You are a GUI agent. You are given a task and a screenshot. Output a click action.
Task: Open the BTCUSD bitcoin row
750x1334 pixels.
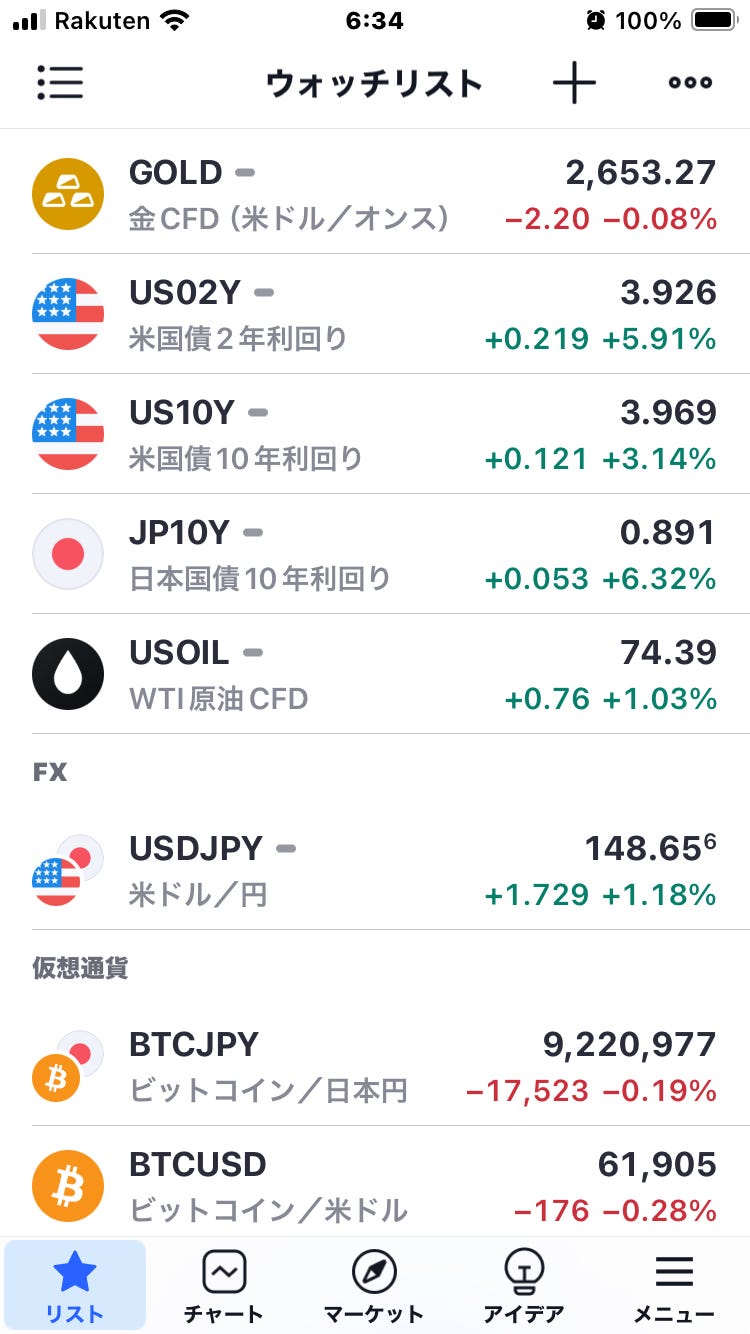point(375,1183)
